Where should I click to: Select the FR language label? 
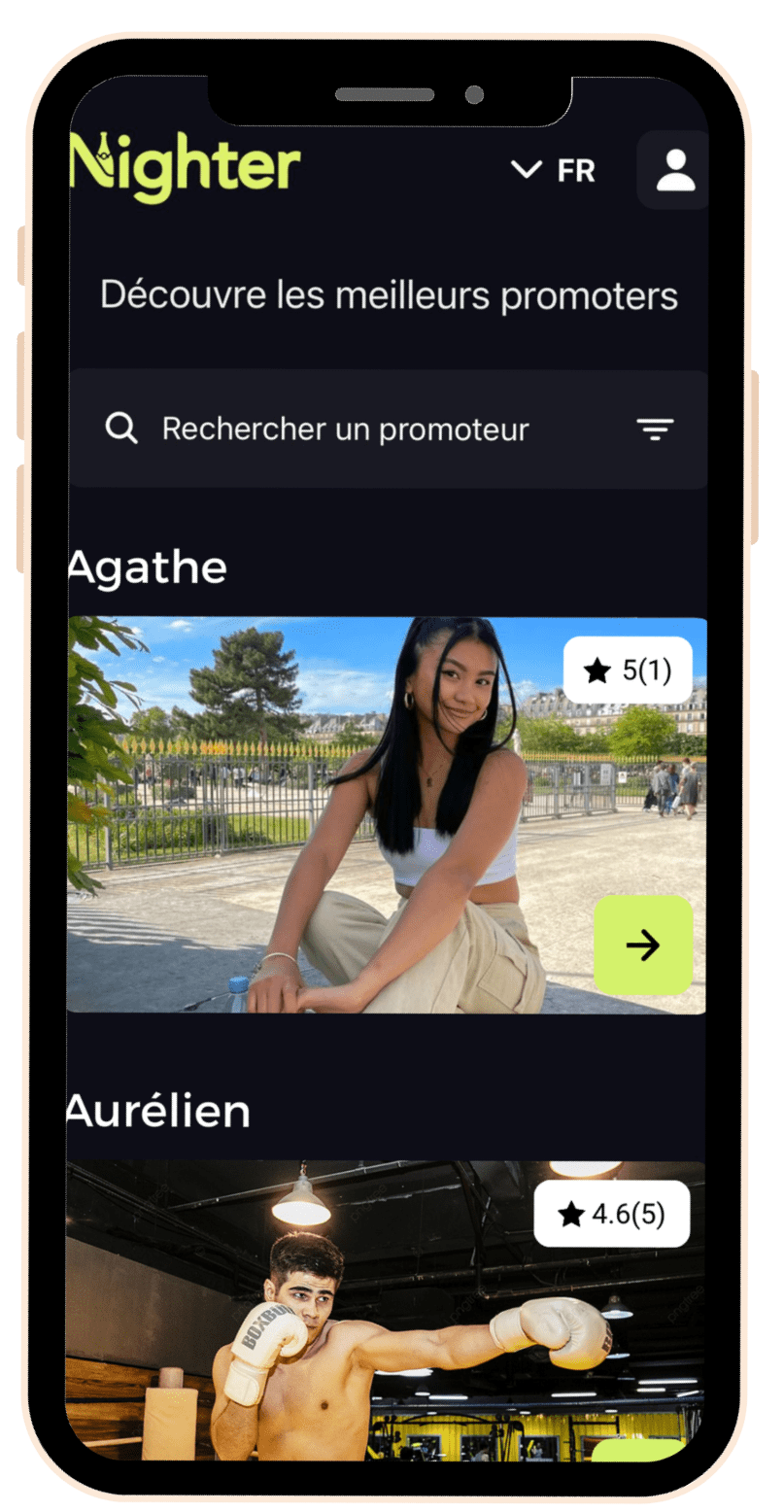click(575, 171)
